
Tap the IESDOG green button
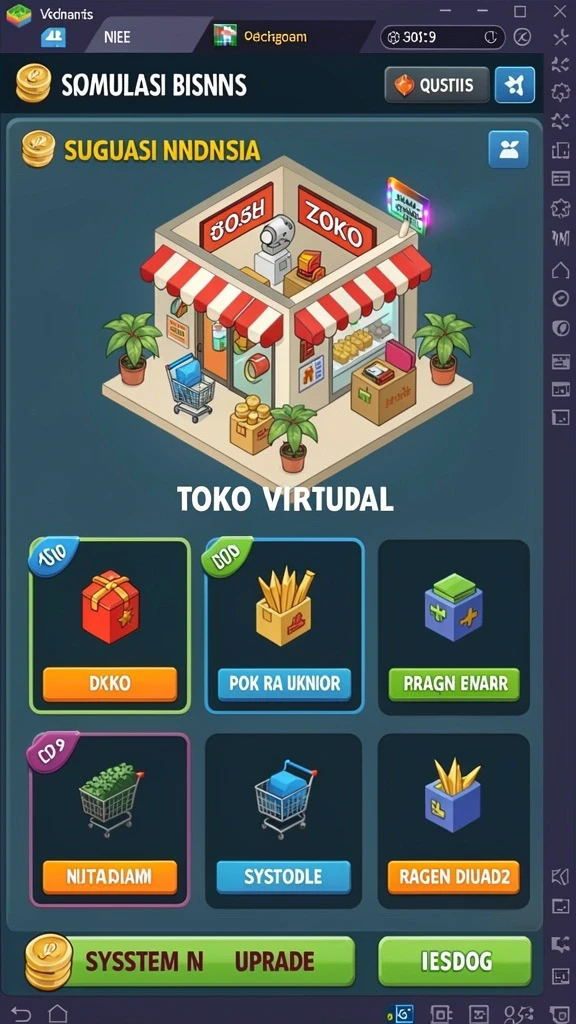coord(455,961)
